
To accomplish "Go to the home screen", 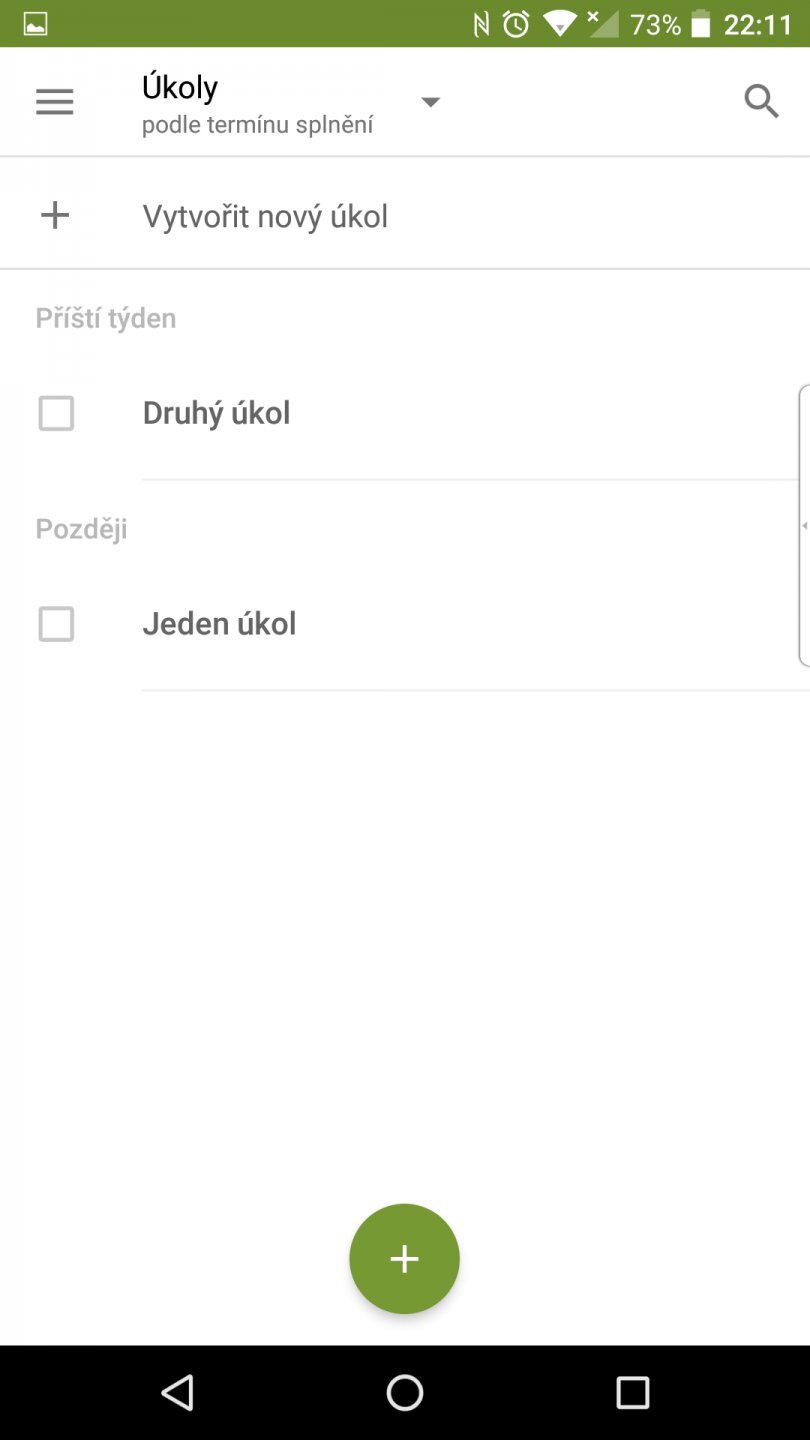I will [x=405, y=1392].
